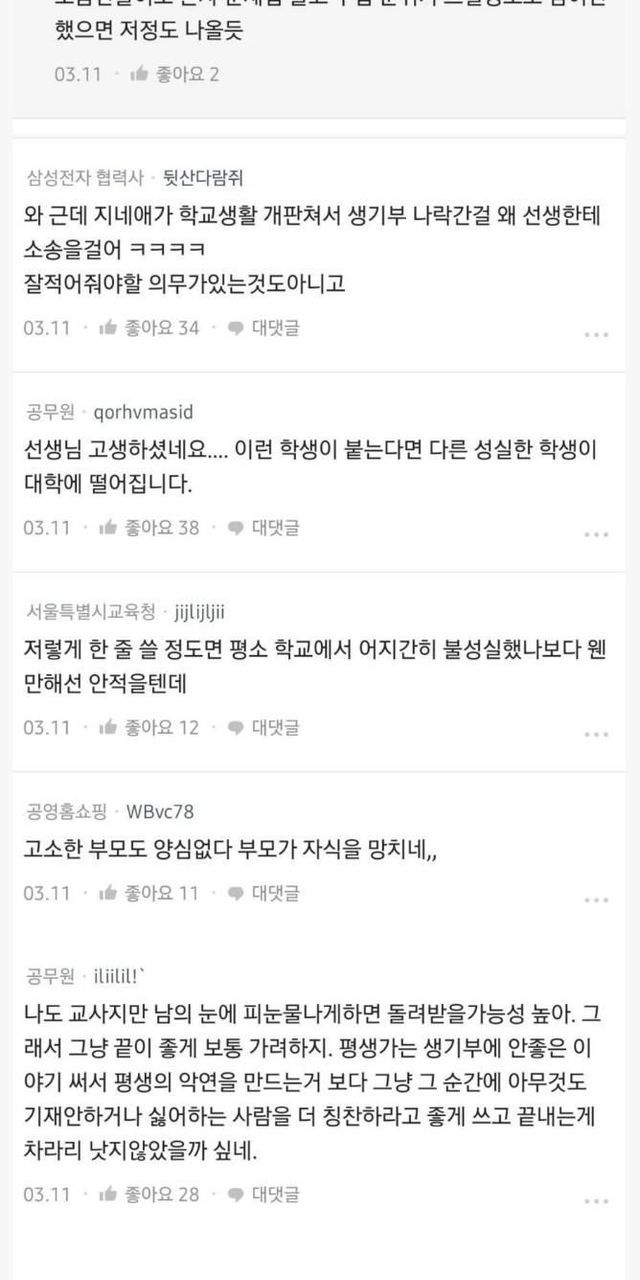The height and width of the screenshot is (1280, 640).
Task: Tap 대댓글 under qorhvmasid's comment
Action: [263, 527]
